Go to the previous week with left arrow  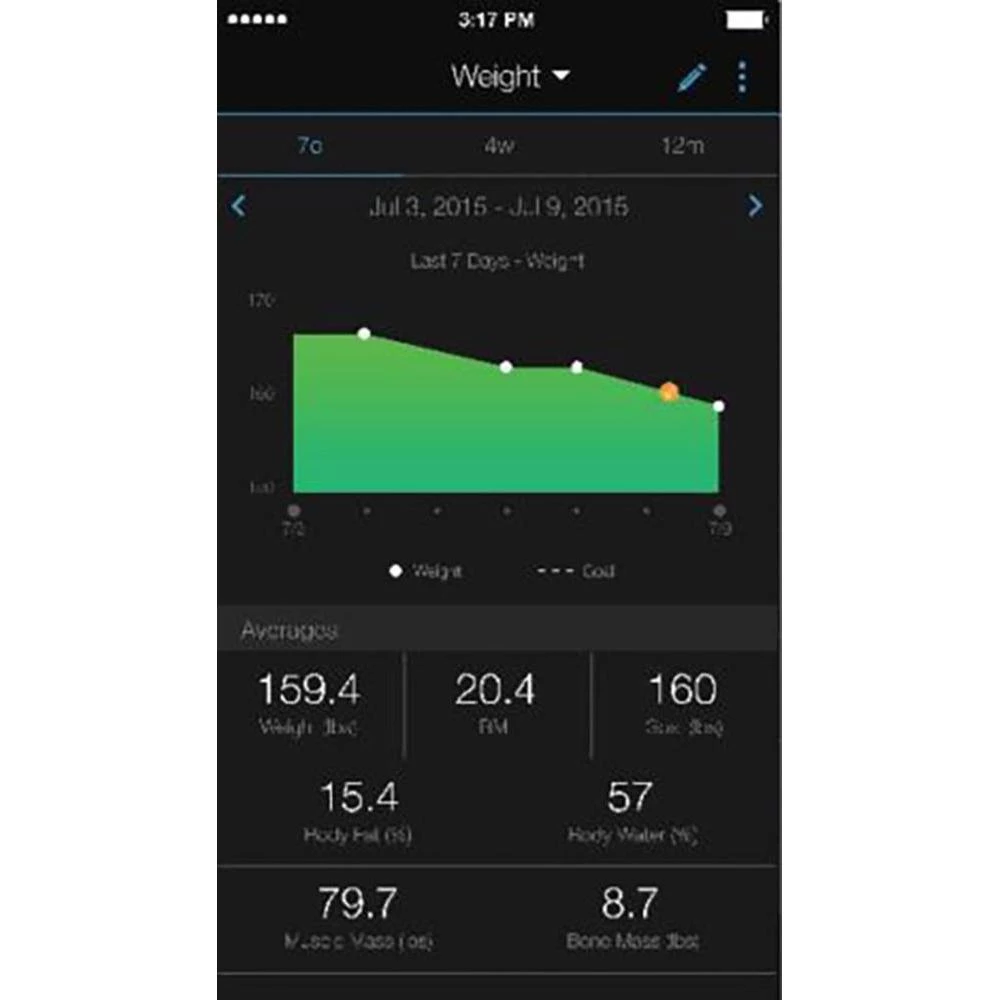coord(238,207)
